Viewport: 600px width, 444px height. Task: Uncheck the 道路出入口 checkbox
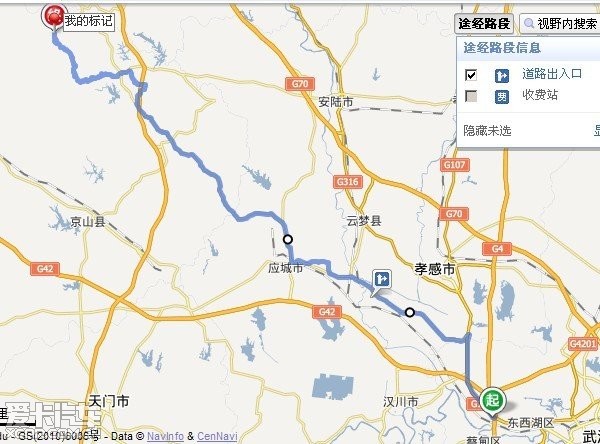[x=471, y=75]
